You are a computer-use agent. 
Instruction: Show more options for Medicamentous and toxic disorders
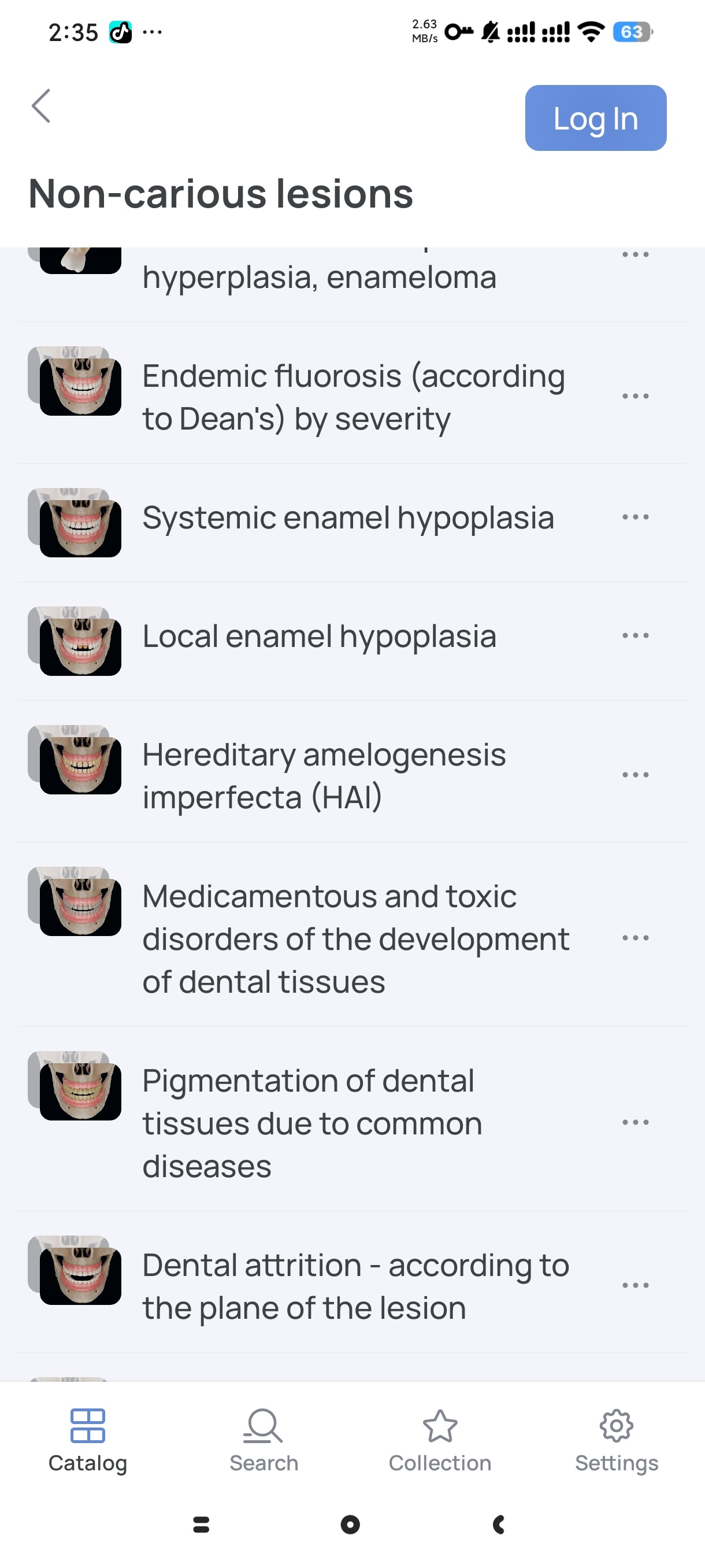635,938
